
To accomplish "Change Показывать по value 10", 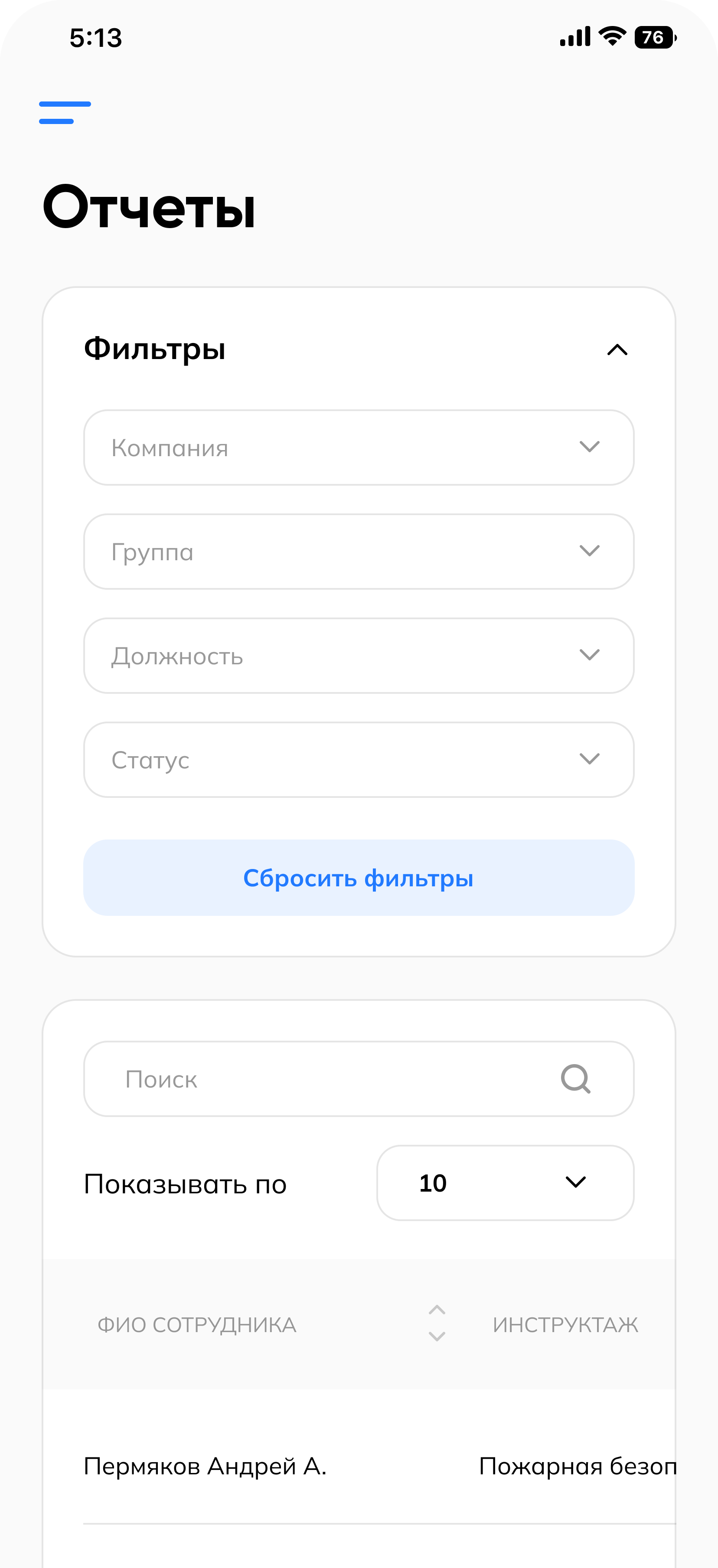I will tap(505, 1183).
